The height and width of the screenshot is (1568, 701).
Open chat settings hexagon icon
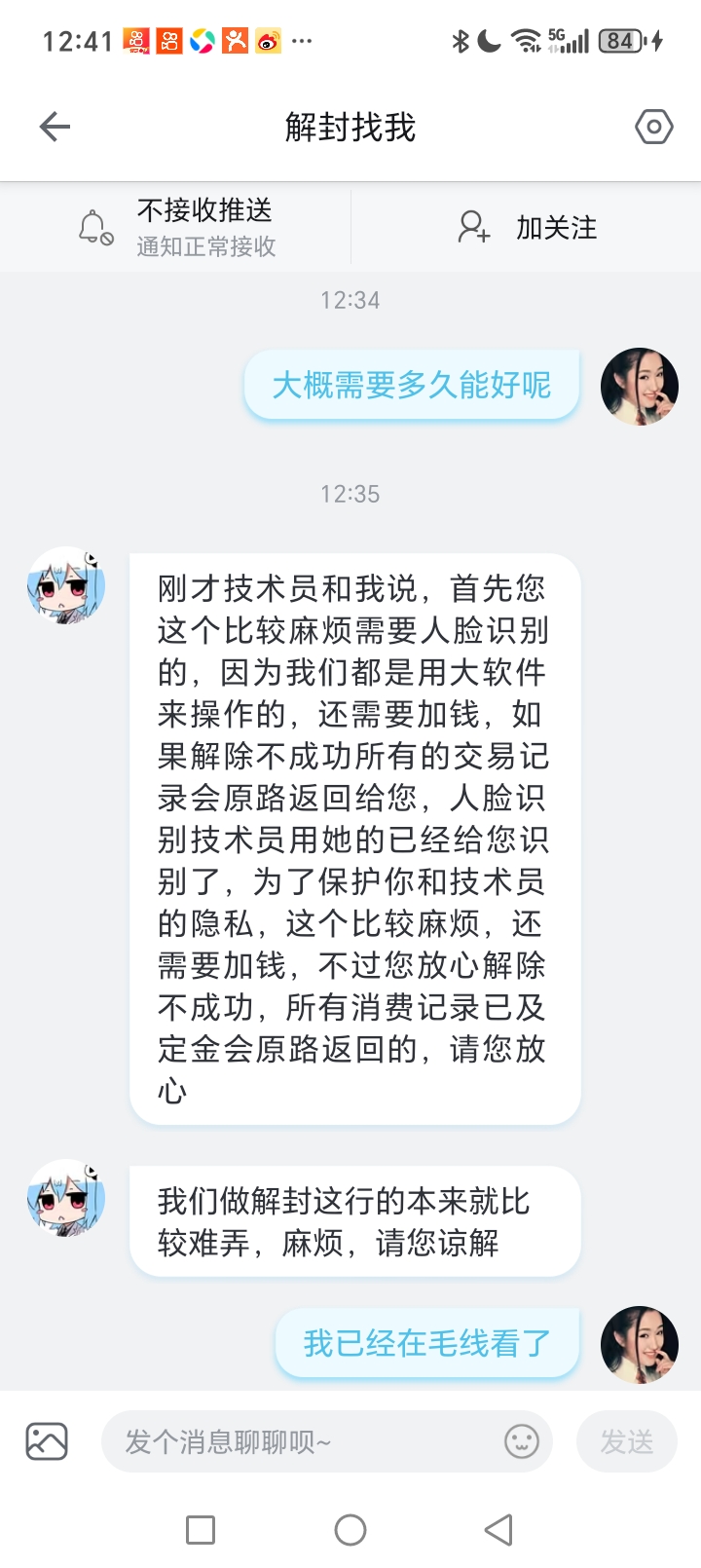click(653, 127)
